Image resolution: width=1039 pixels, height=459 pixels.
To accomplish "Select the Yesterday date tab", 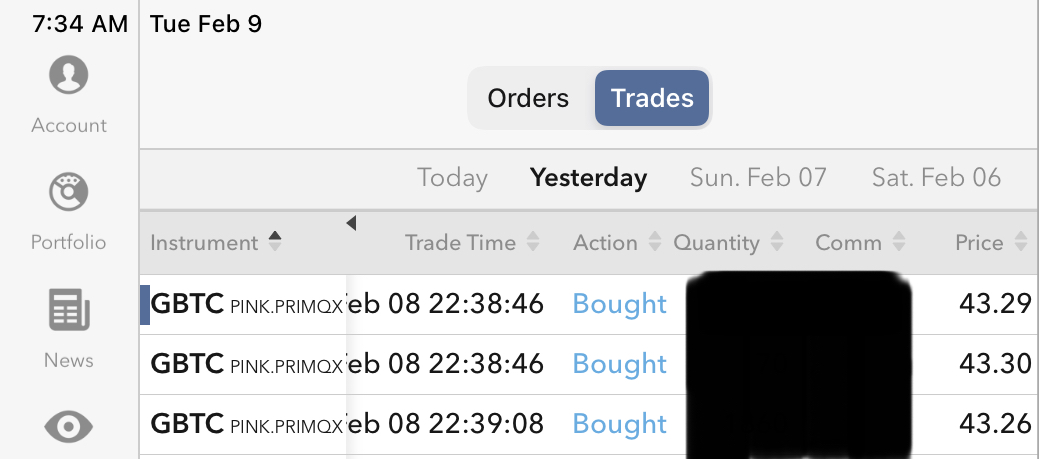I will (x=588, y=178).
